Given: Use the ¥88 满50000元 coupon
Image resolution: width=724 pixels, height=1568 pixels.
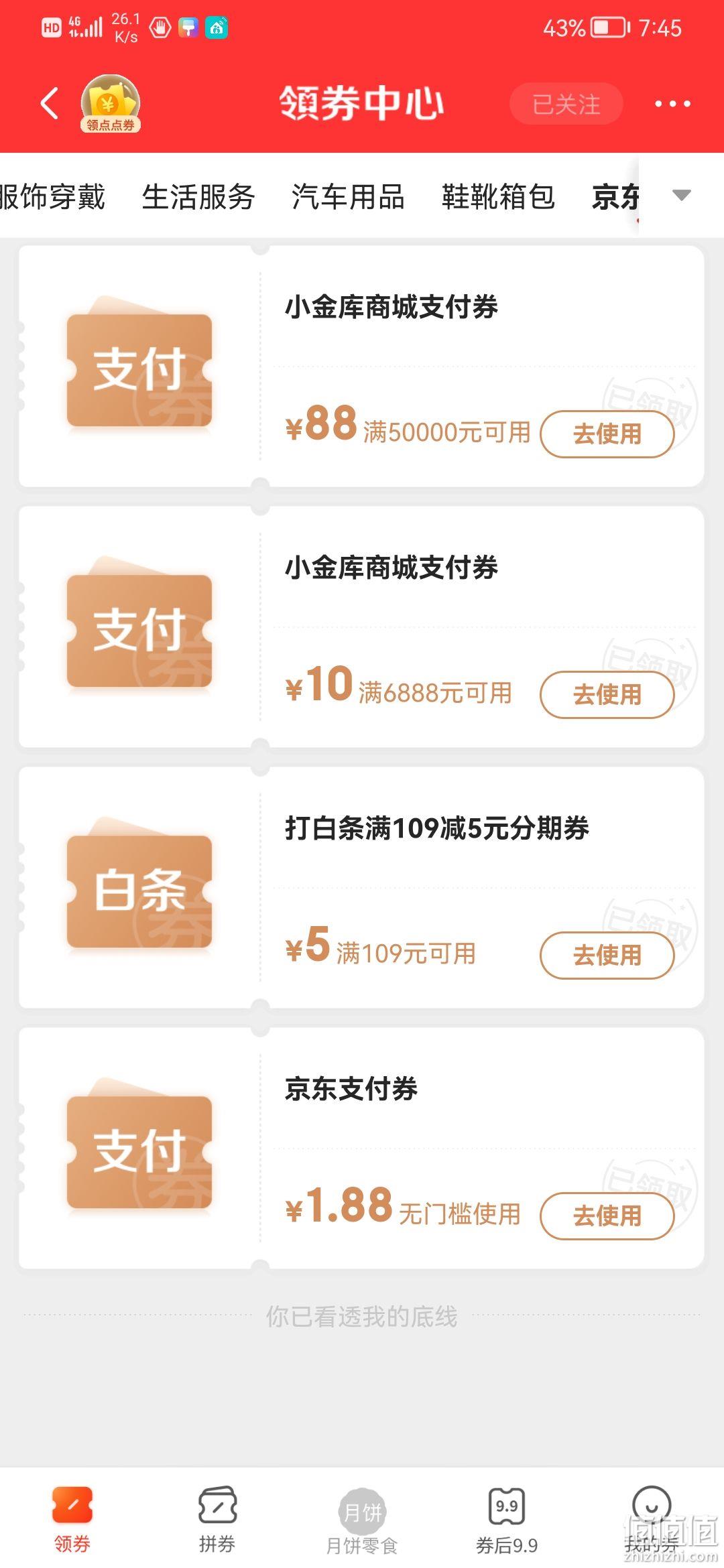Looking at the screenshot, I should point(607,434).
